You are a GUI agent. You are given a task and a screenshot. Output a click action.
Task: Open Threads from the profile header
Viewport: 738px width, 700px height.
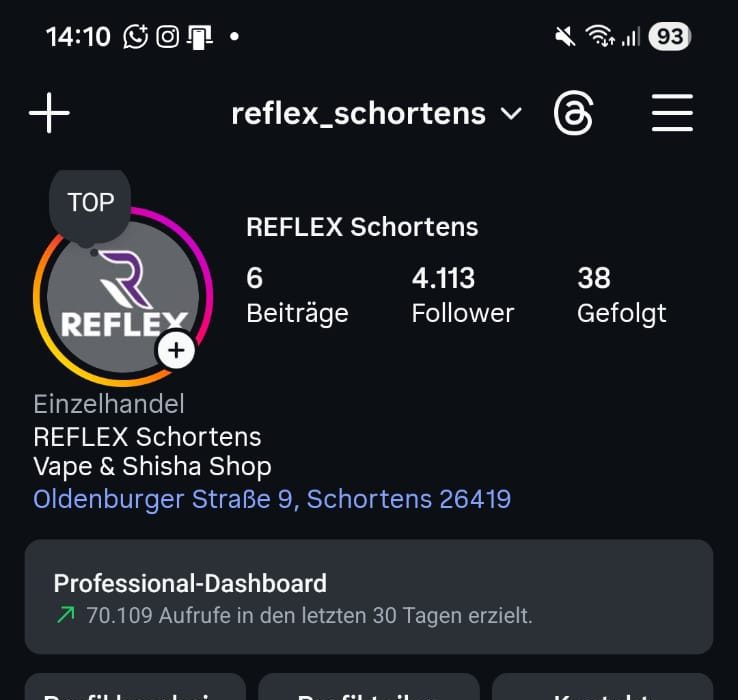point(573,114)
